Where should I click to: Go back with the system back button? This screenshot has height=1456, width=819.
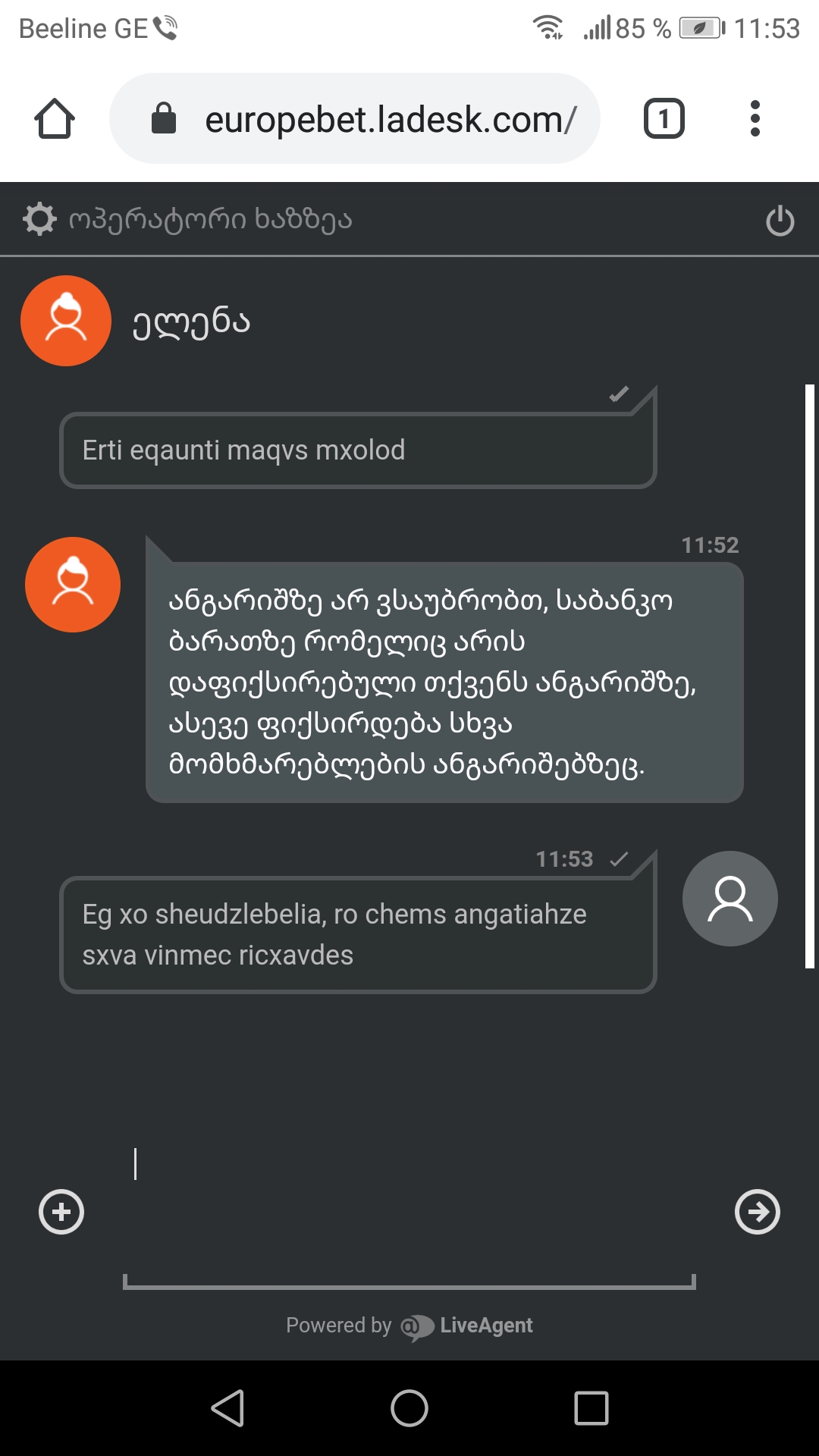[227, 1408]
